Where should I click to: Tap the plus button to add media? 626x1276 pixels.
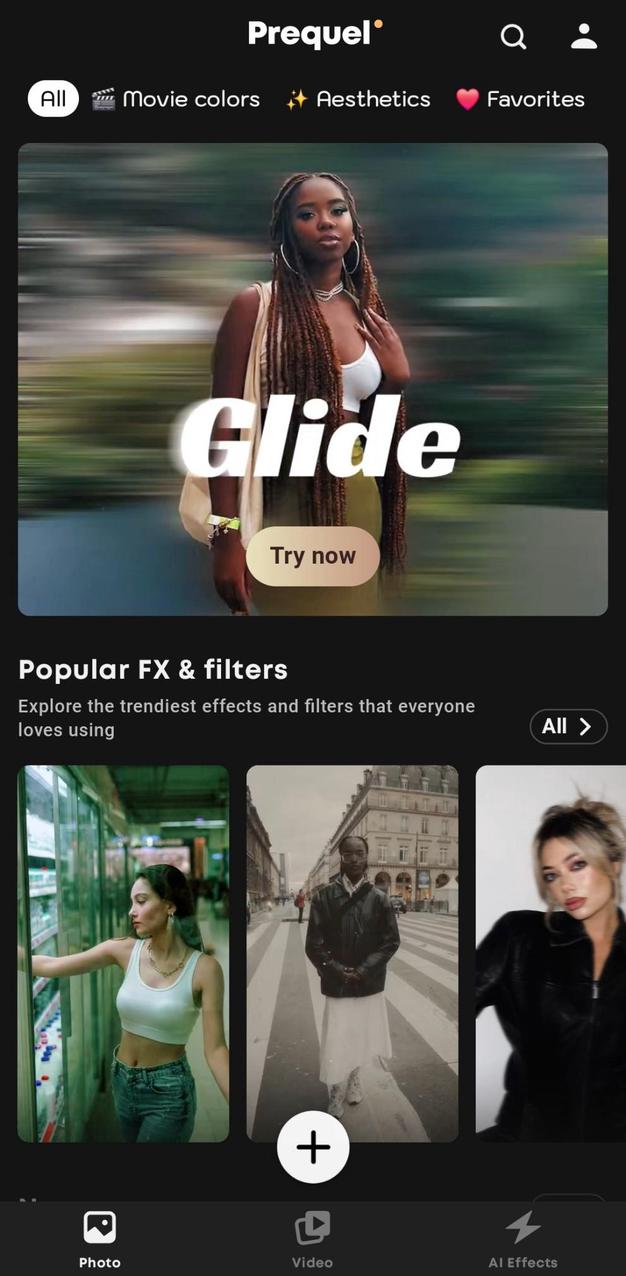point(313,1147)
